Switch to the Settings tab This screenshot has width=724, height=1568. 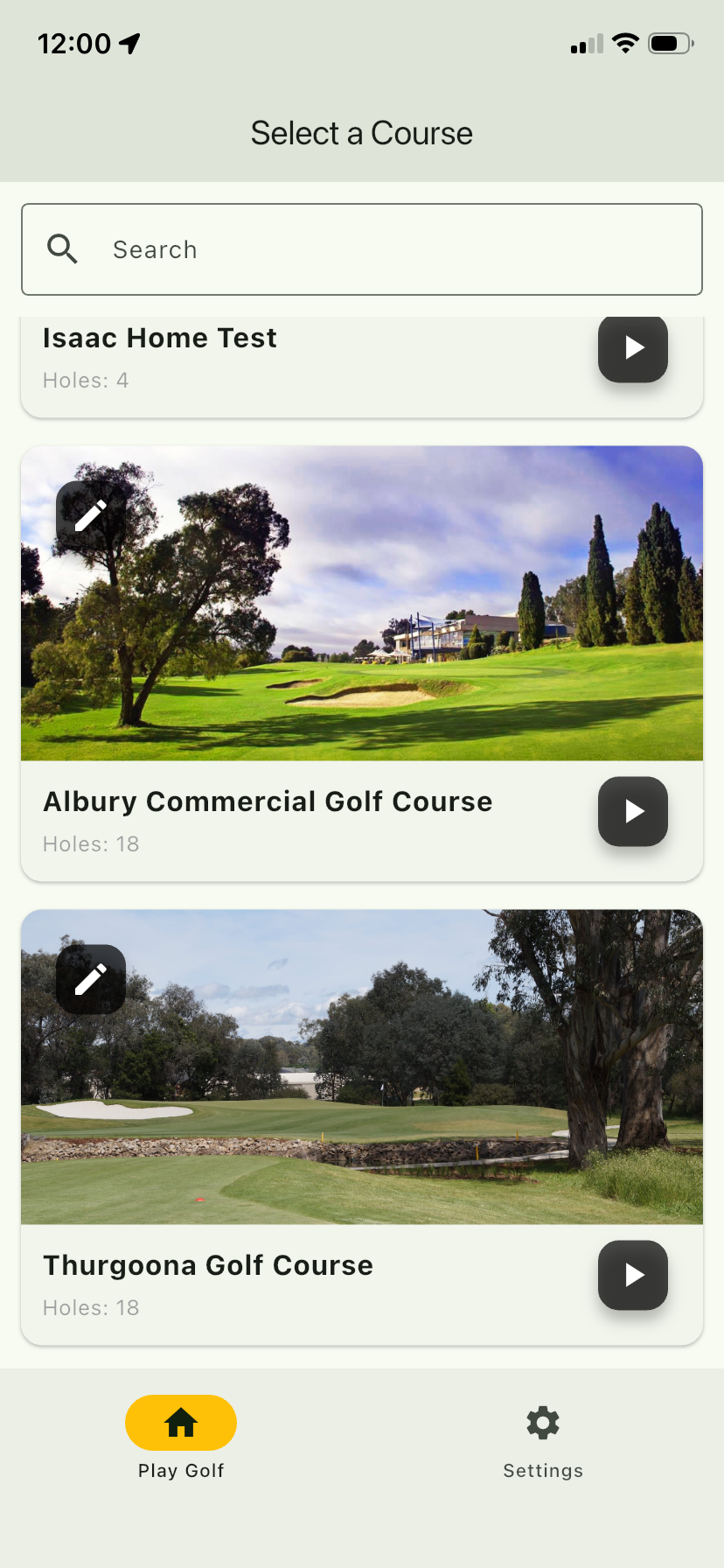pyautogui.click(x=542, y=1439)
